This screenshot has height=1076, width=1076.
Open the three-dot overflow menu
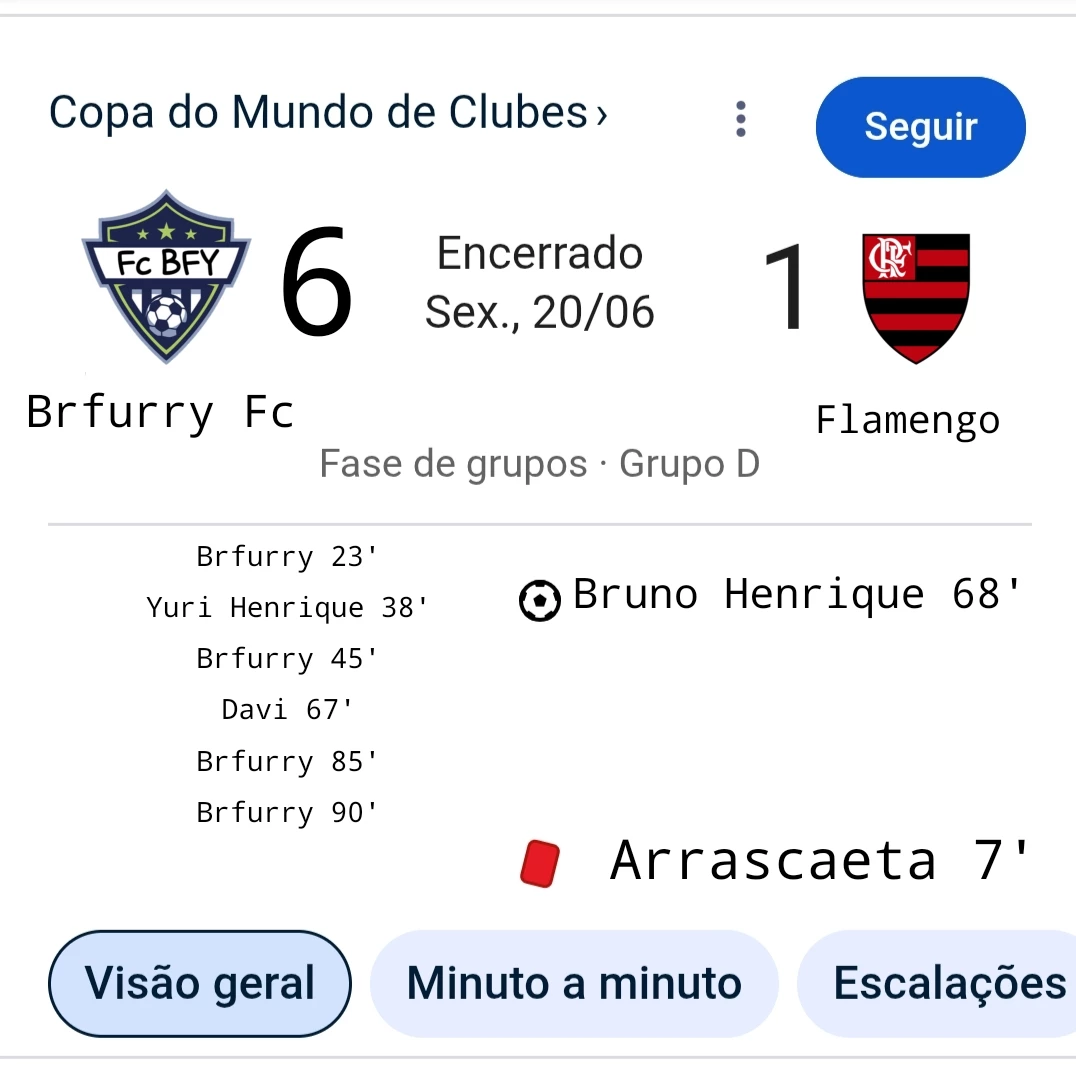click(740, 119)
